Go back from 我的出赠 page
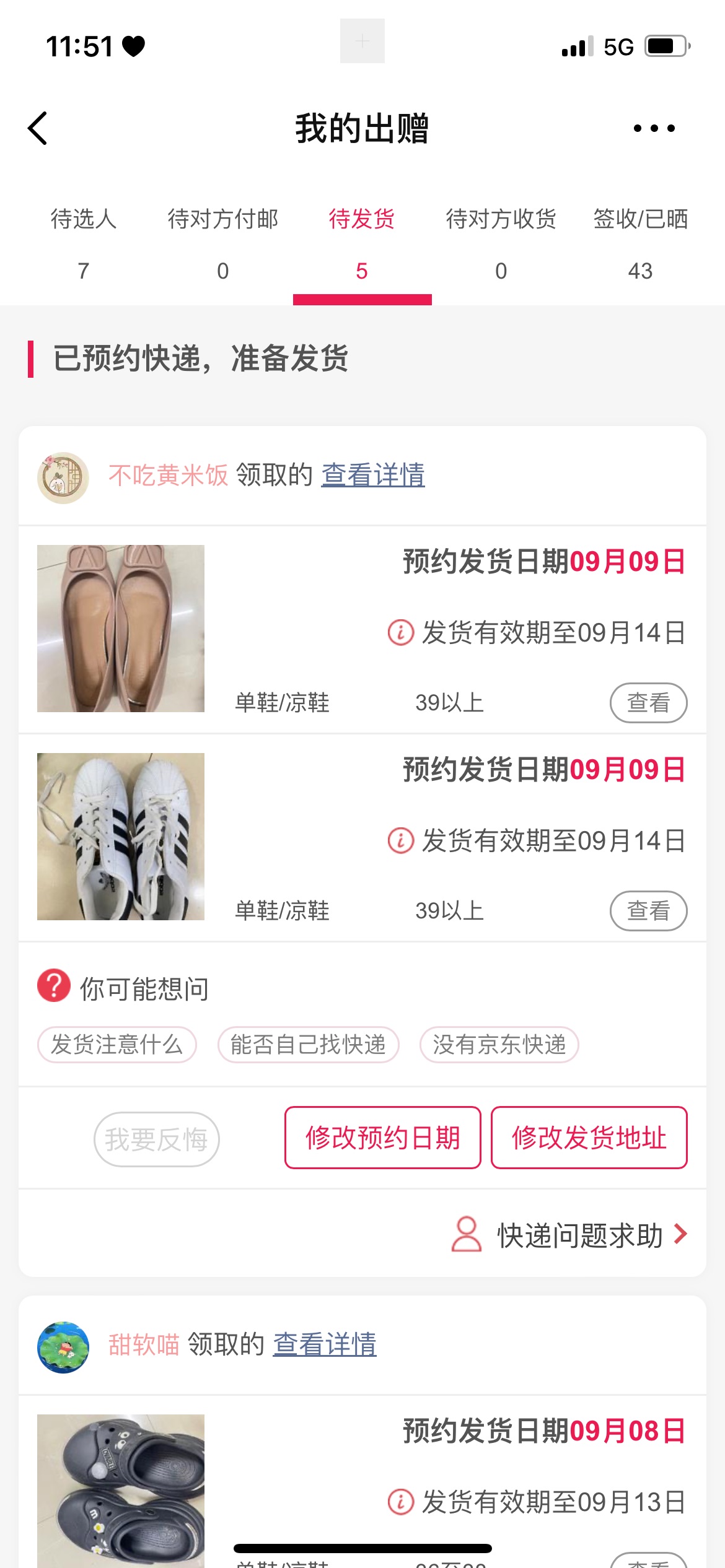The width and height of the screenshot is (725, 1568). pyautogui.click(x=38, y=128)
